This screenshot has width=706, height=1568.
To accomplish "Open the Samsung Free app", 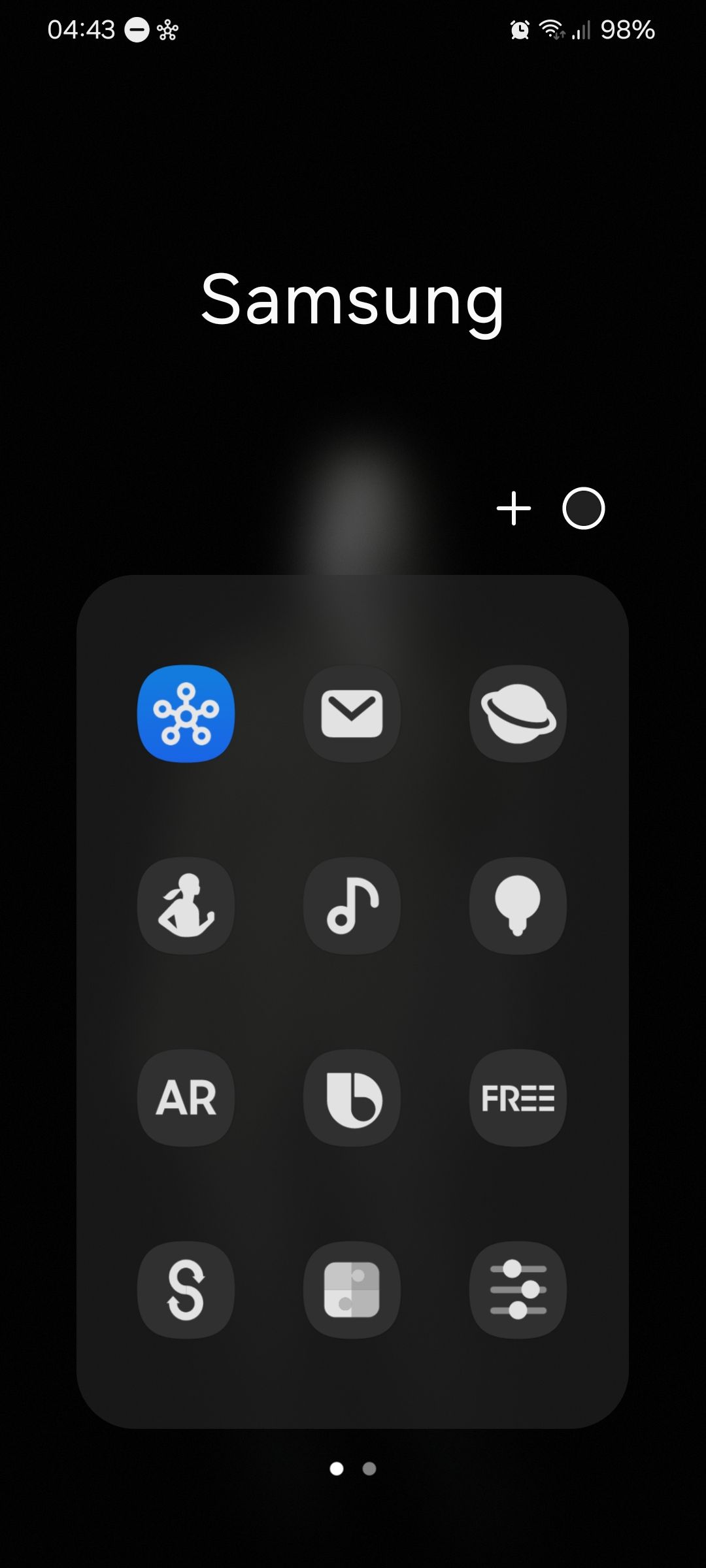I will click(518, 1098).
